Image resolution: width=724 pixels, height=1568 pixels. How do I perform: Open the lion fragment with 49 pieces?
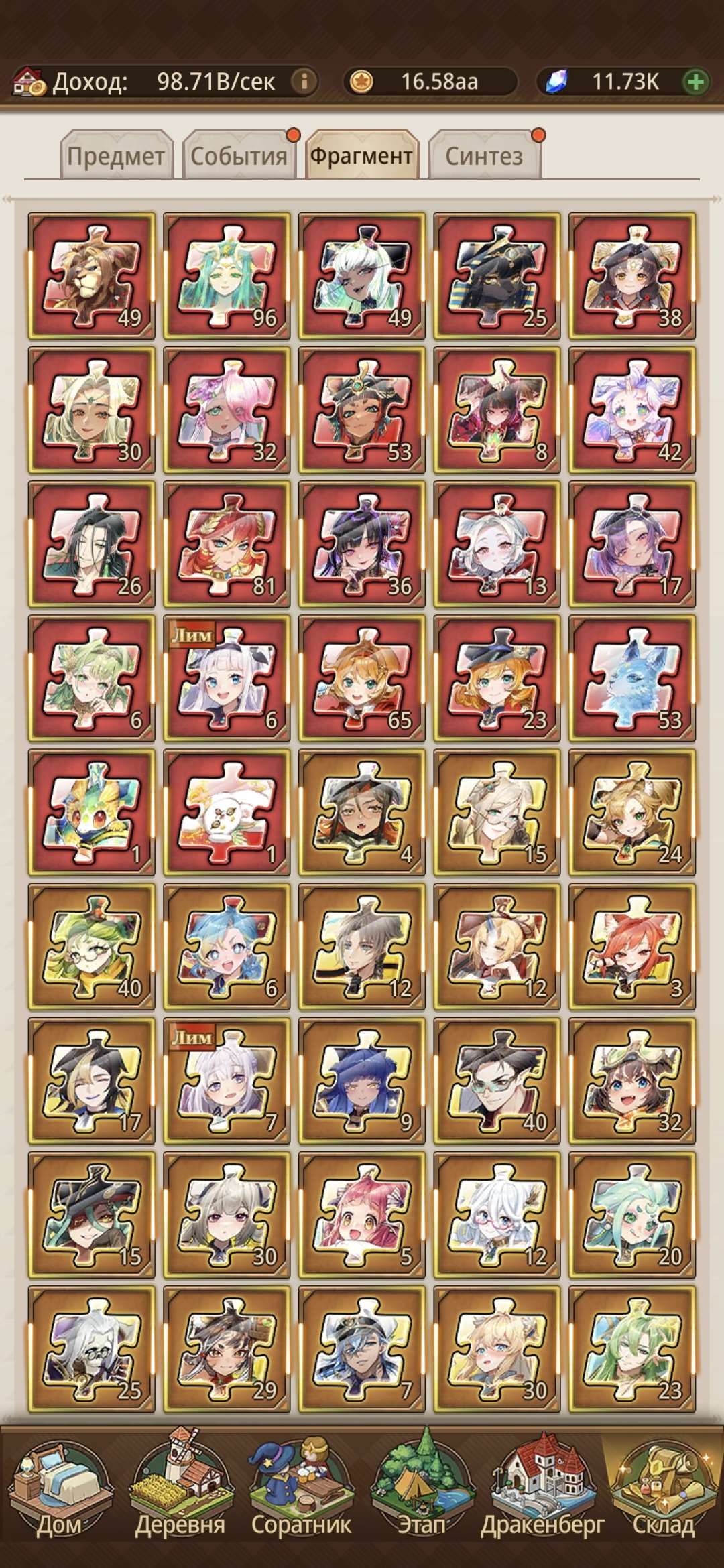92,276
